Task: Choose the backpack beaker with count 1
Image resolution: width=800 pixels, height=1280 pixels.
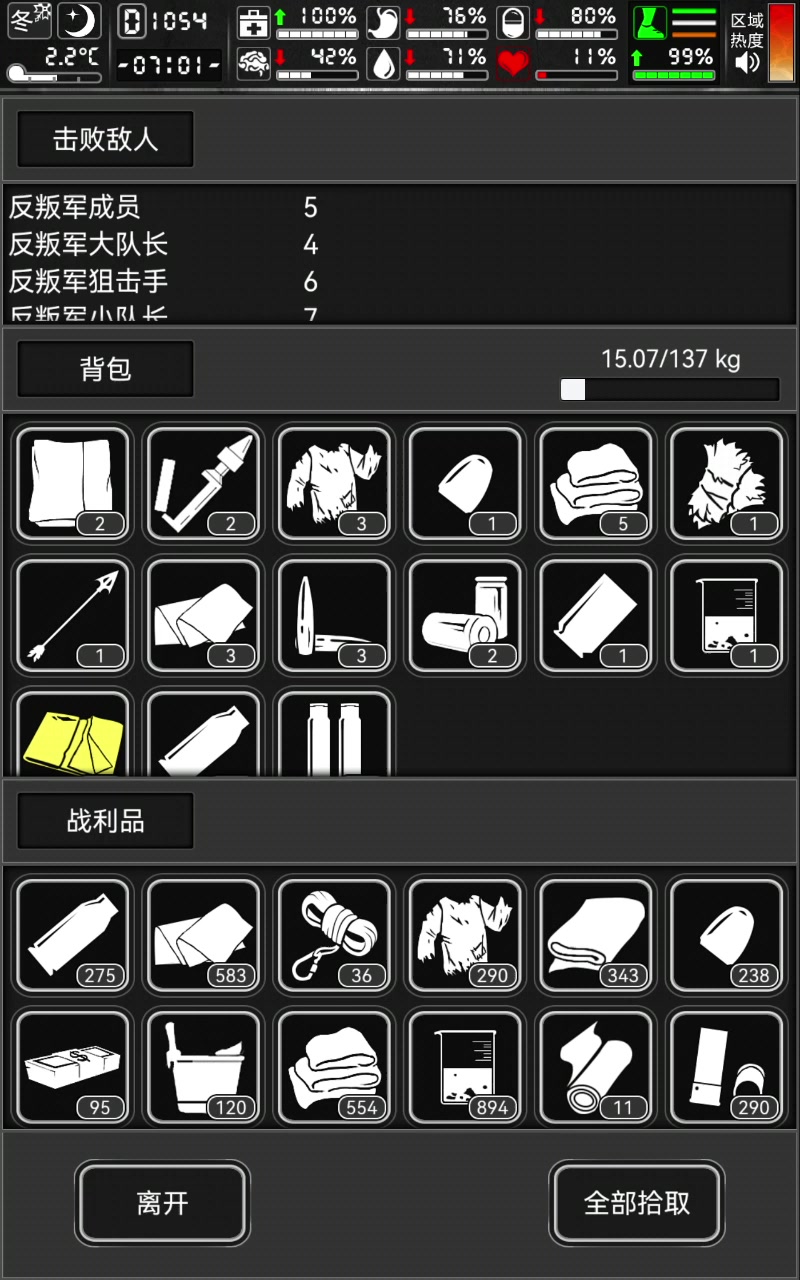Action: [x=726, y=614]
